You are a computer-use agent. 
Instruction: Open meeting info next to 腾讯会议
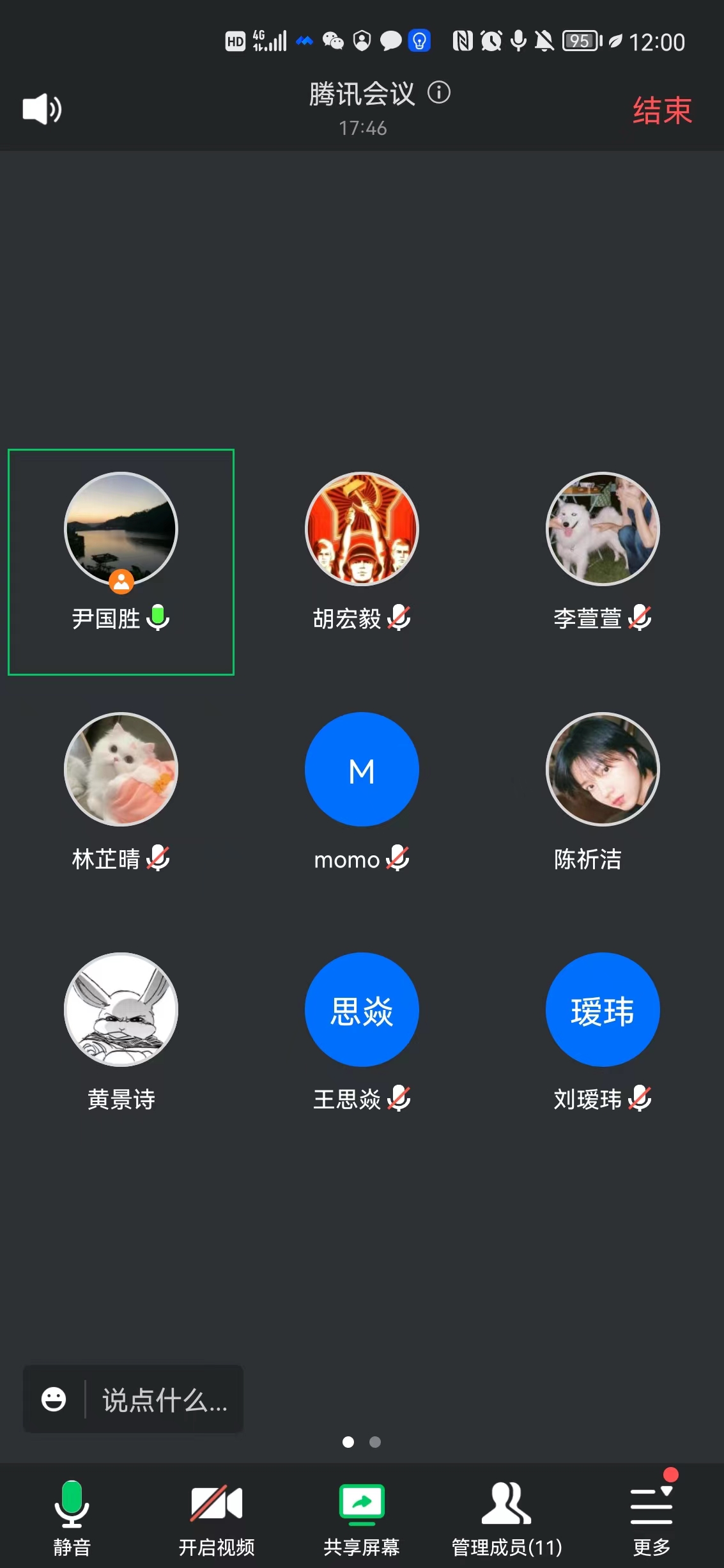coord(439,93)
